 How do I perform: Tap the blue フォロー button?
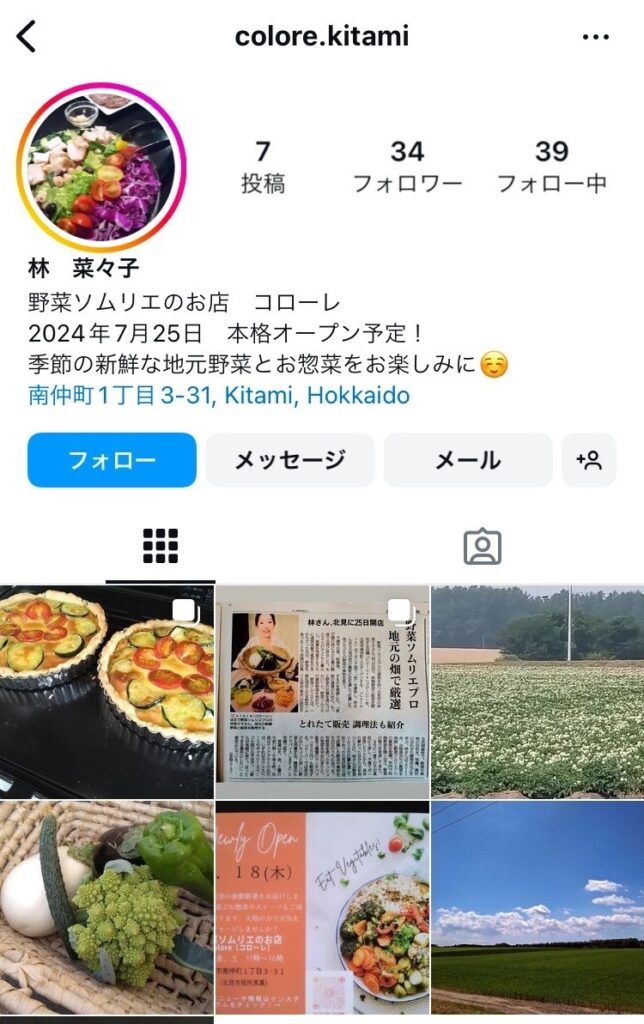[x=111, y=460]
